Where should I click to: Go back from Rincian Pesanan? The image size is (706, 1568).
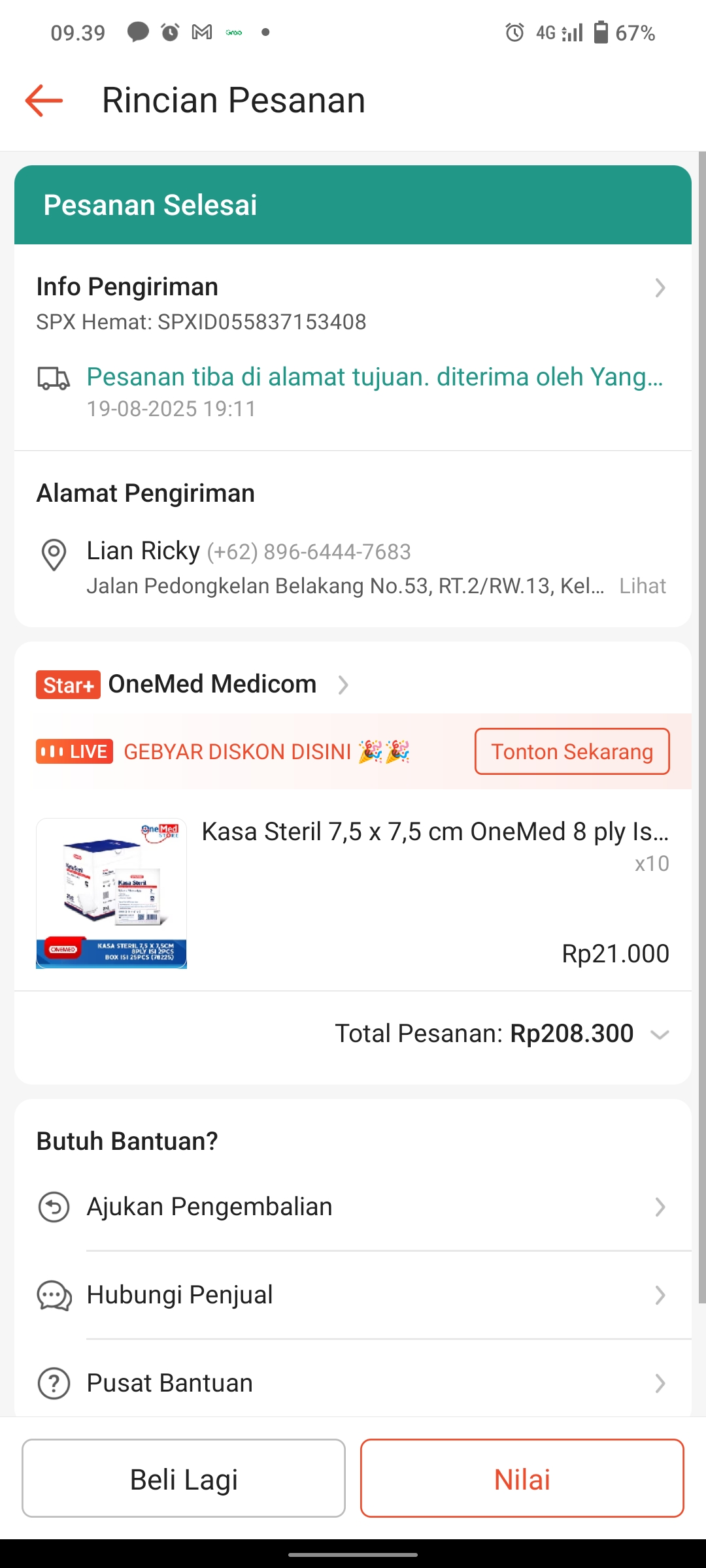[44, 101]
